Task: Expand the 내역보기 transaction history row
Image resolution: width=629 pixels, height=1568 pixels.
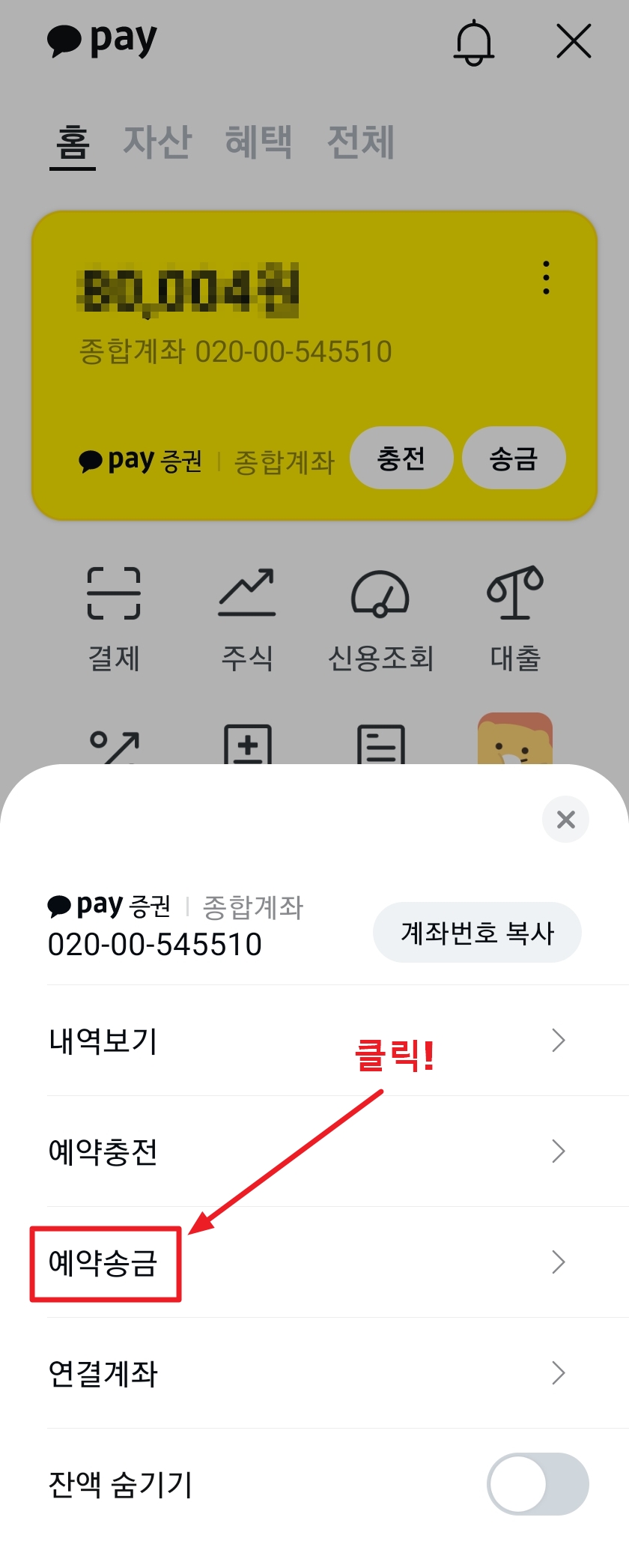Action: (x=558, y=1040)
